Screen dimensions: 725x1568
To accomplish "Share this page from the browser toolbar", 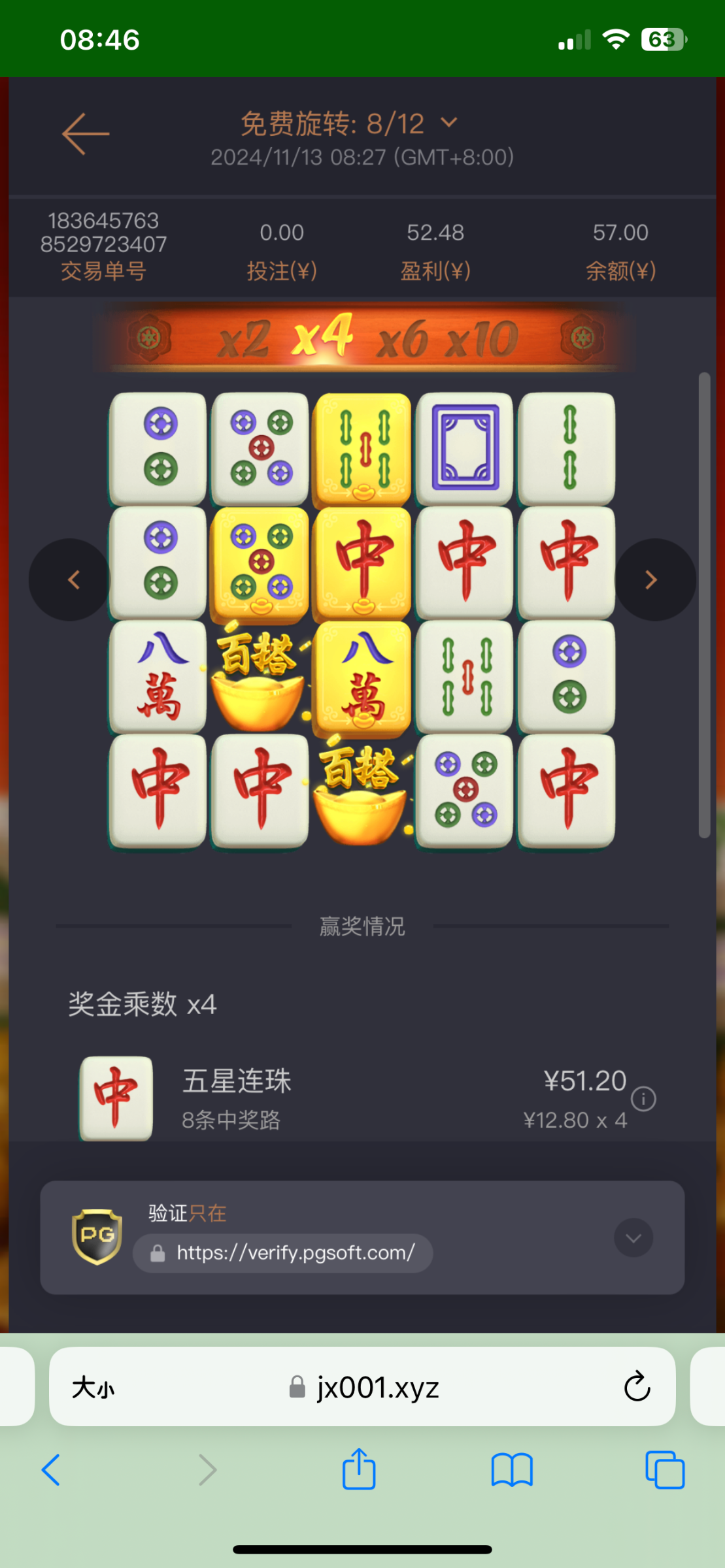I will click(359, 1469).
